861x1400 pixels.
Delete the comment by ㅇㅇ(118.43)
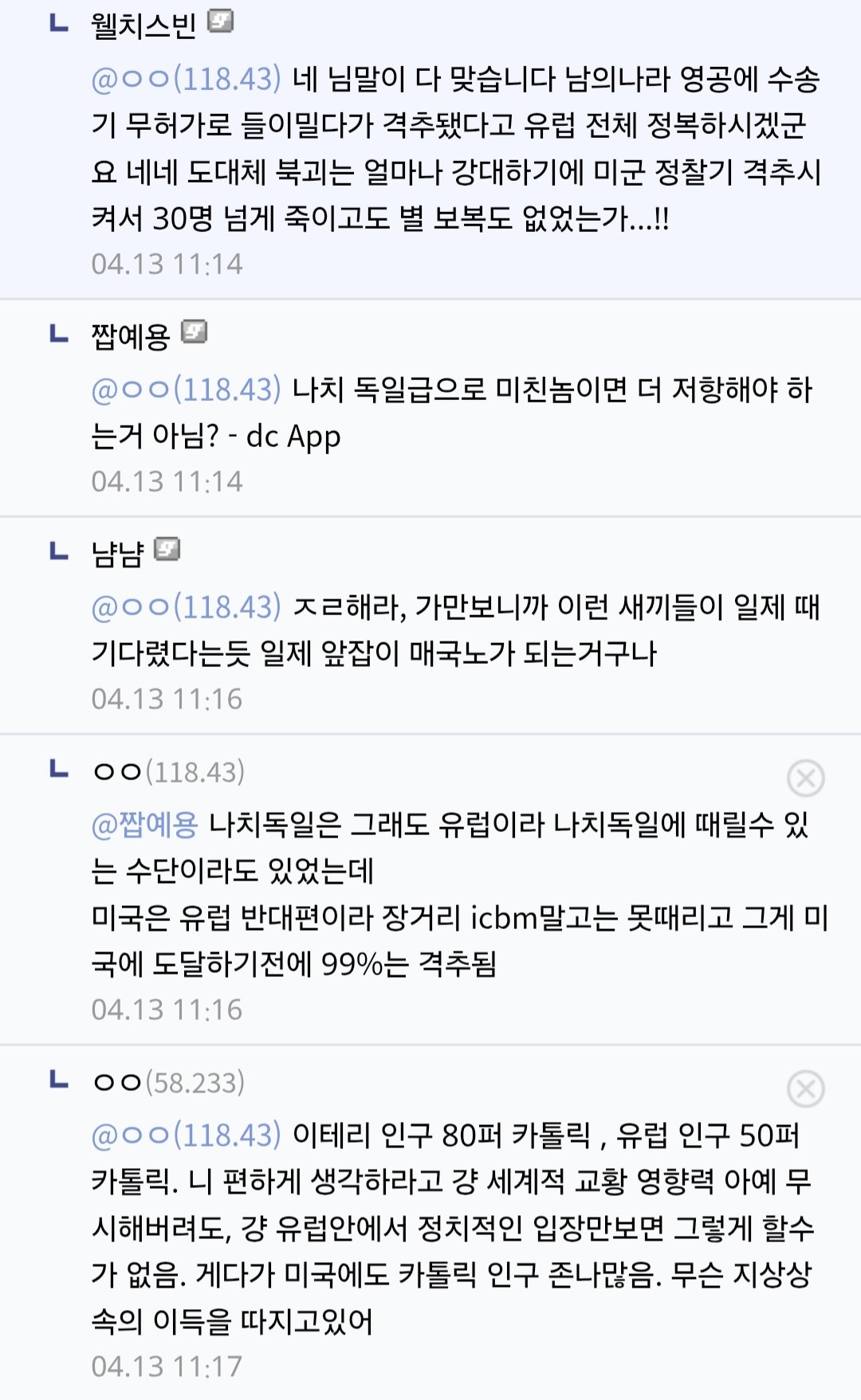(805, 778)
